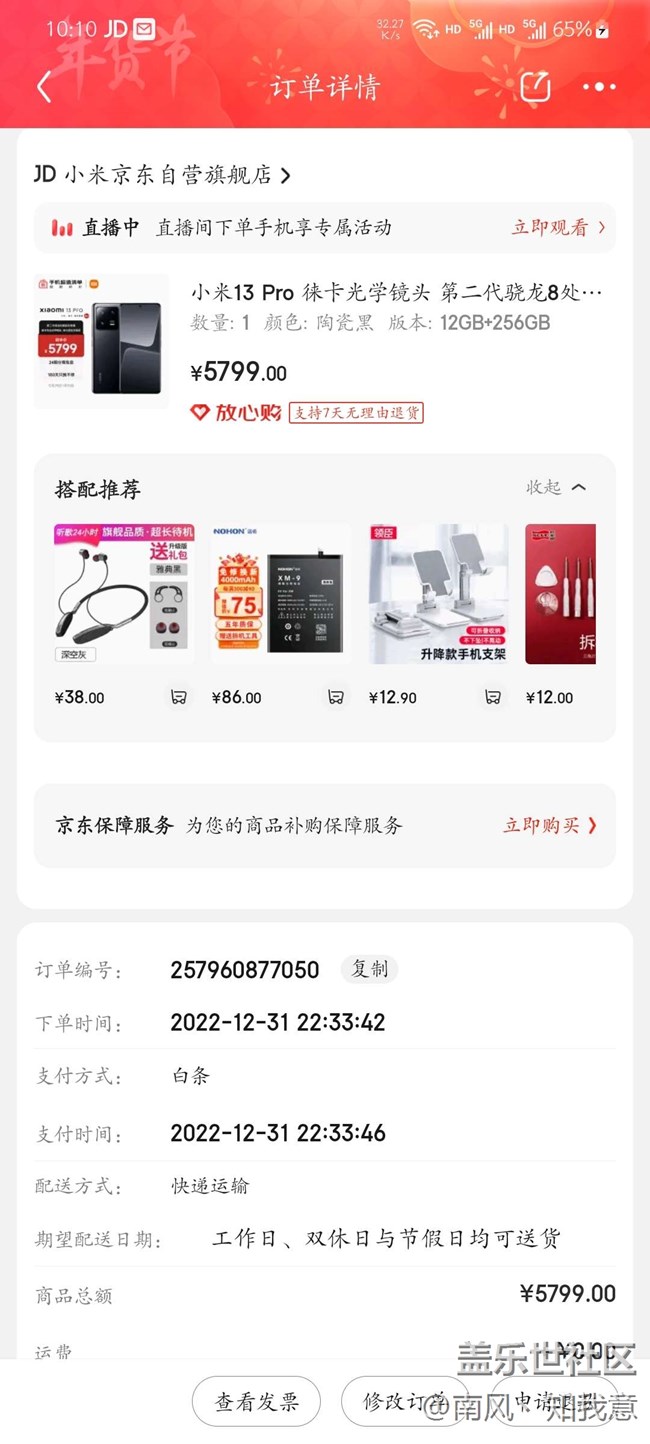Copy the order number with 复制

coord(369,969)
